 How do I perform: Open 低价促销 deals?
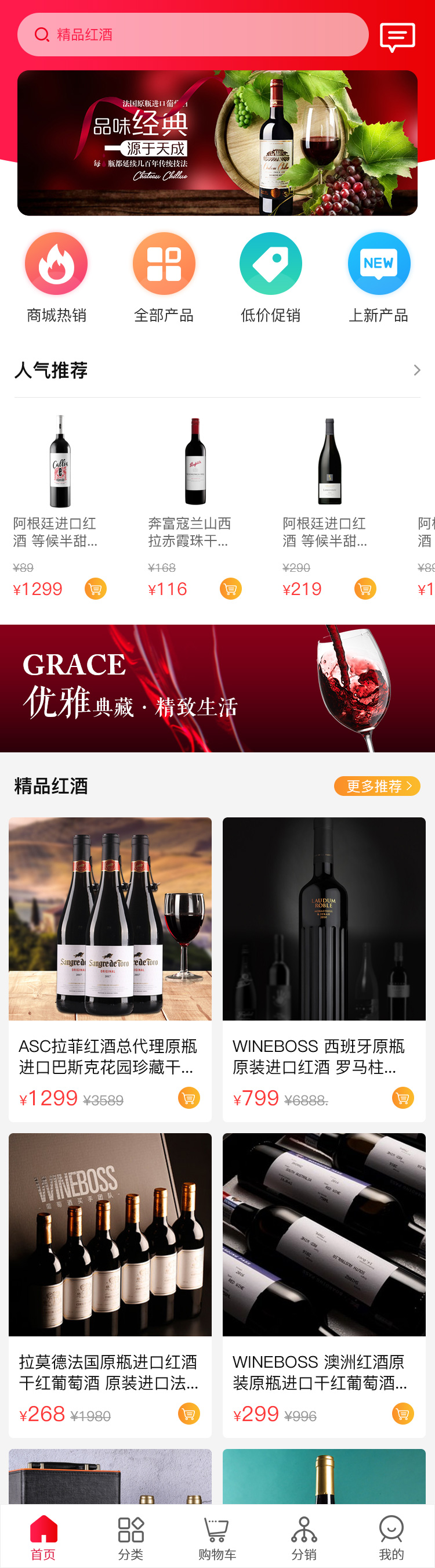[271, 277]
